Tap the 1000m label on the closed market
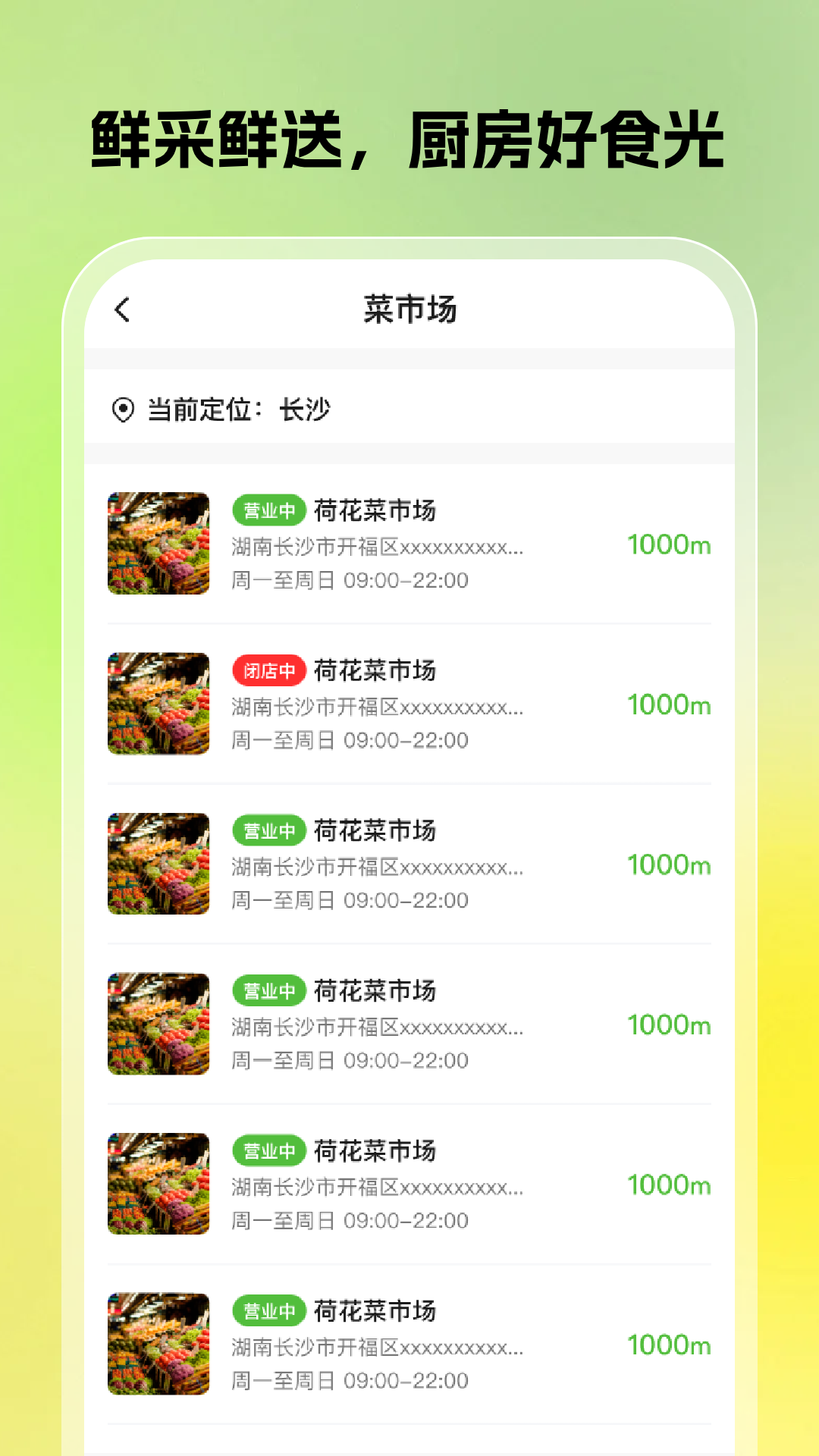 670,705
